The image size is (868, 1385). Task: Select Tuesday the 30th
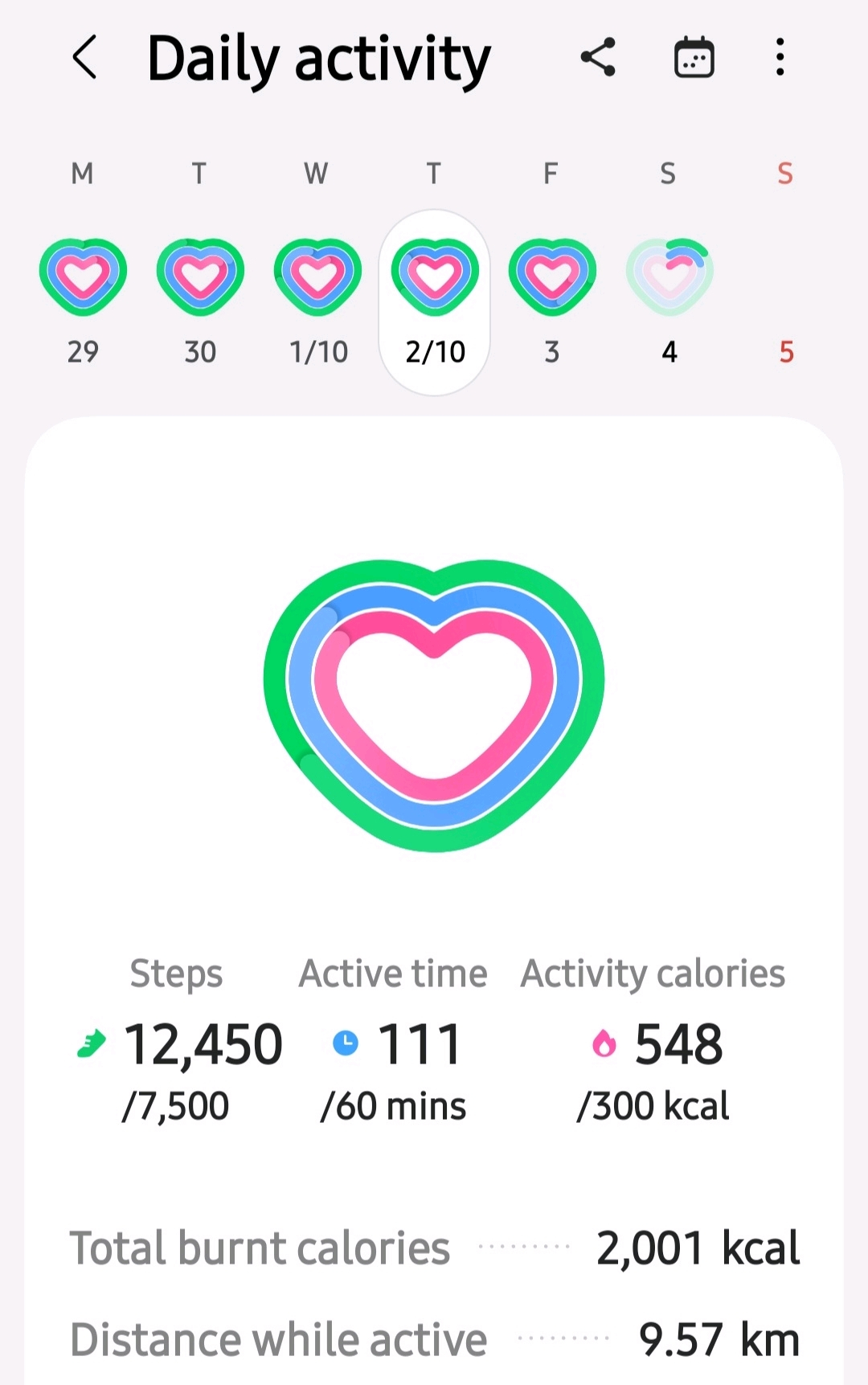tap(200, 277)
